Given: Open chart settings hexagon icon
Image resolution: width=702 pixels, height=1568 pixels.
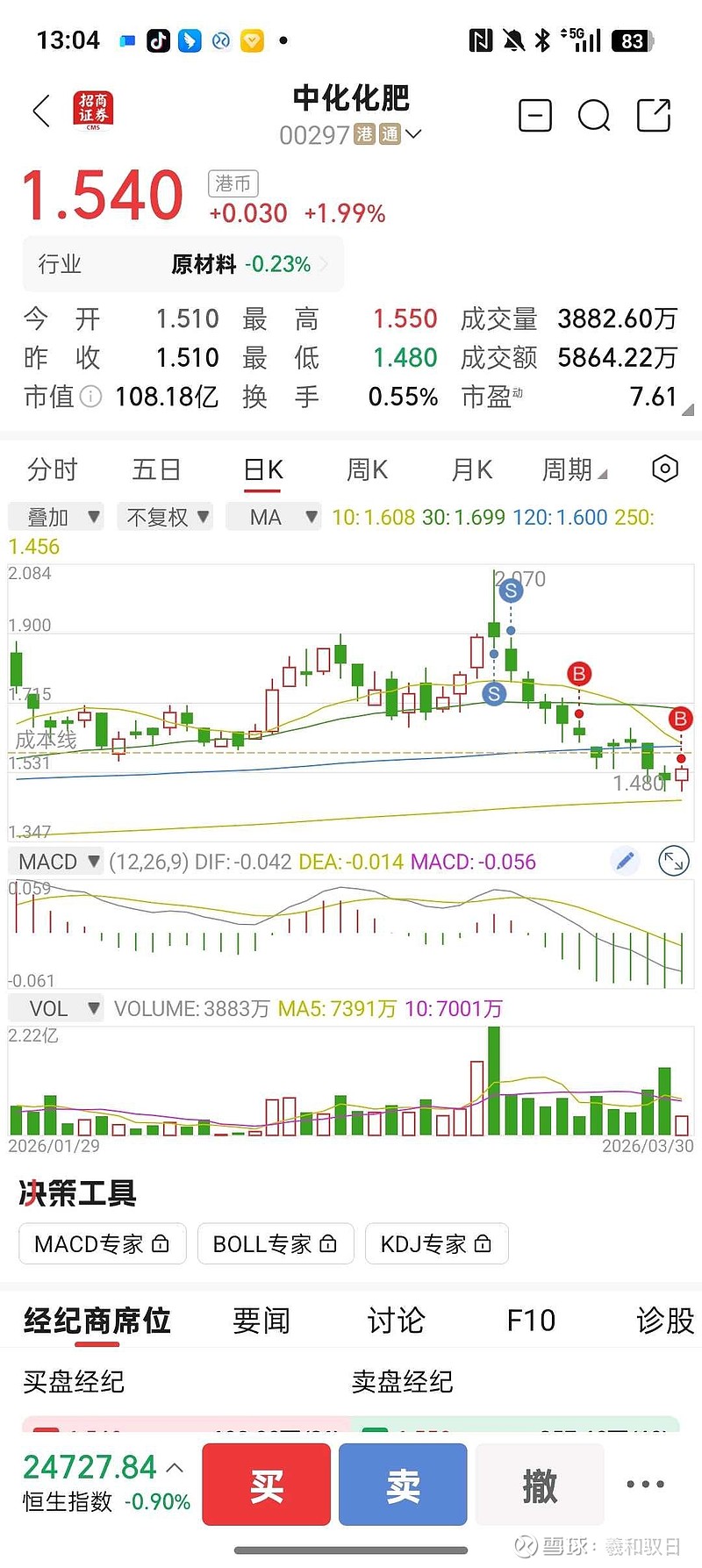Looking at the screenshot, I should (x=665, y=469).
